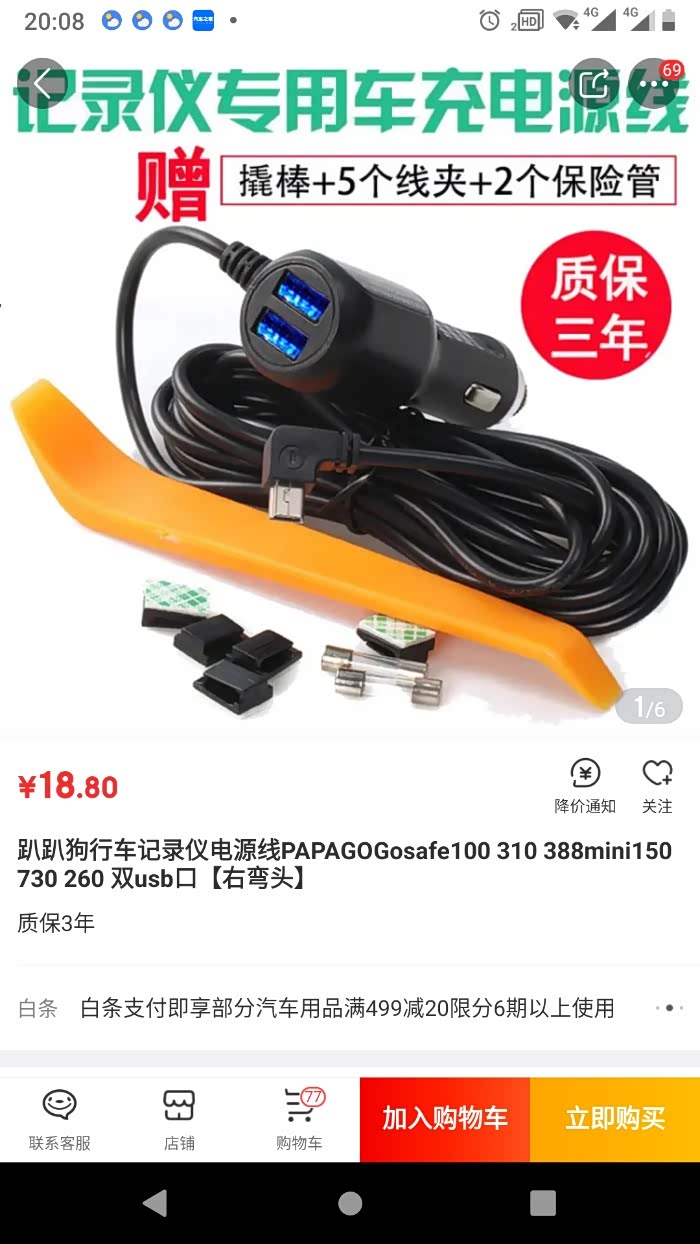Viewport: 700px width, 1244px height.
Task: Follow this product with the heart icon (关注)
Action: pos(657,786)
